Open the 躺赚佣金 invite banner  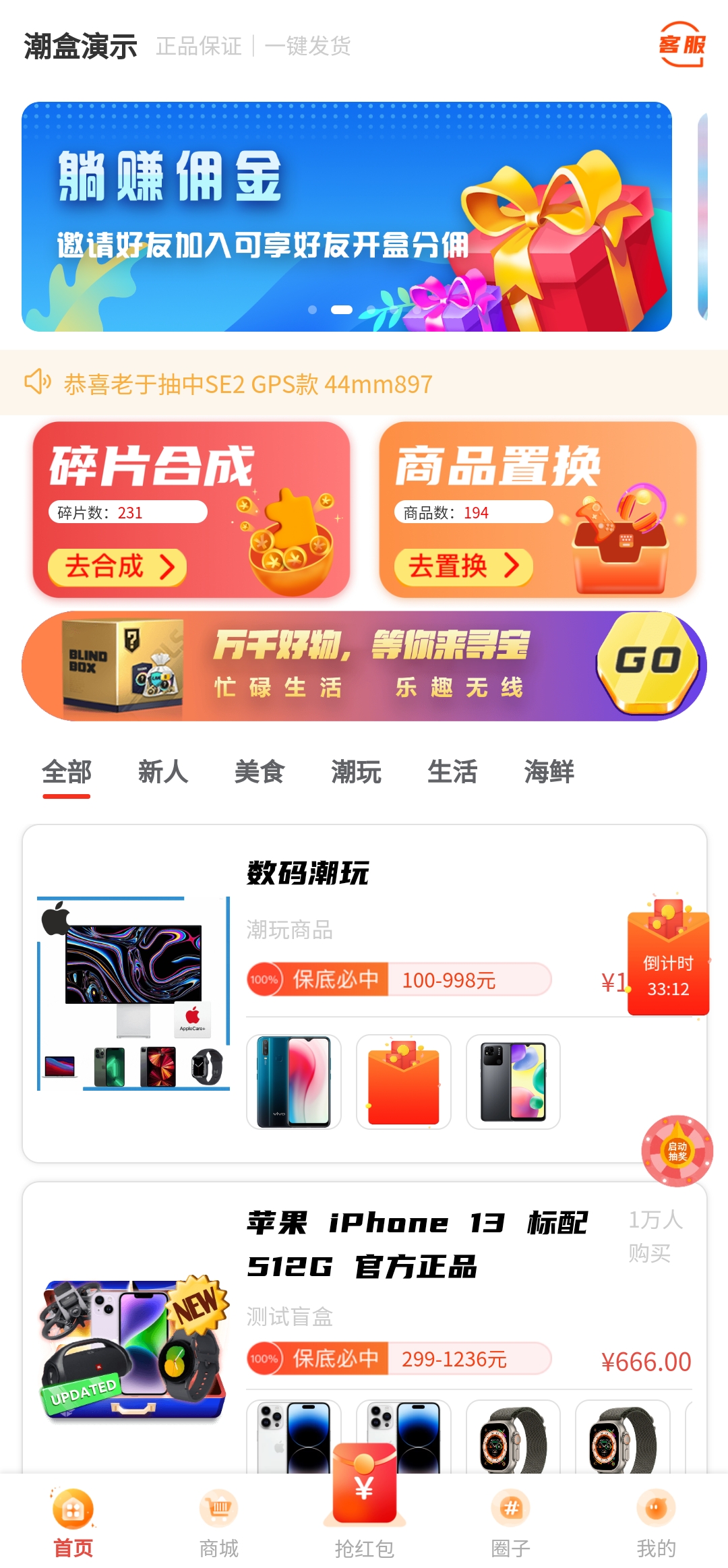[x=346, y=216]
